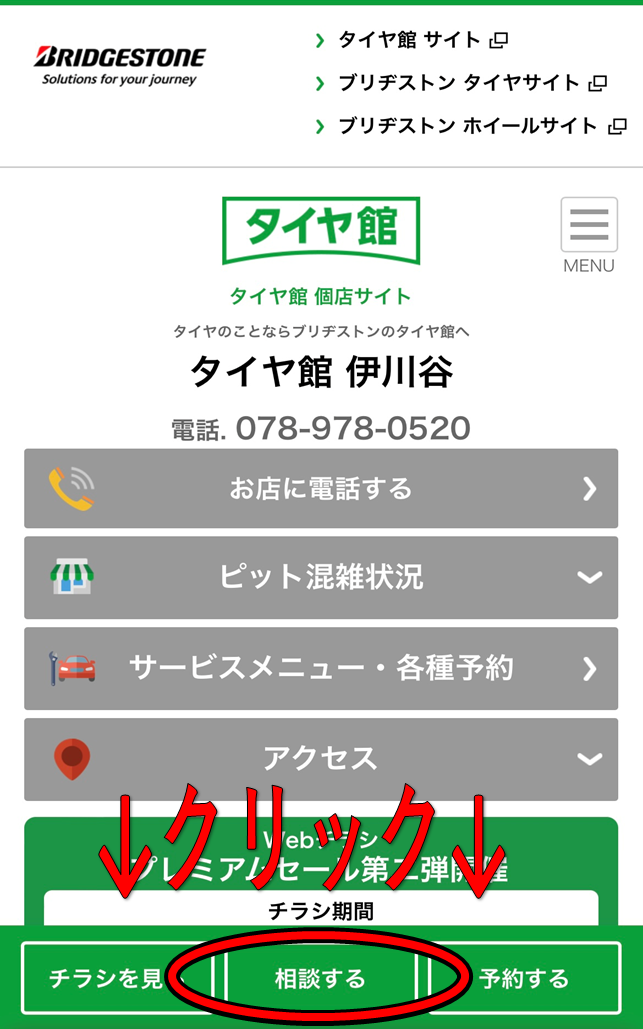Visit the ブリヂストン タイヤサイト link
The height and width of the screenshot is (1029, 643).
pos(459,83)
